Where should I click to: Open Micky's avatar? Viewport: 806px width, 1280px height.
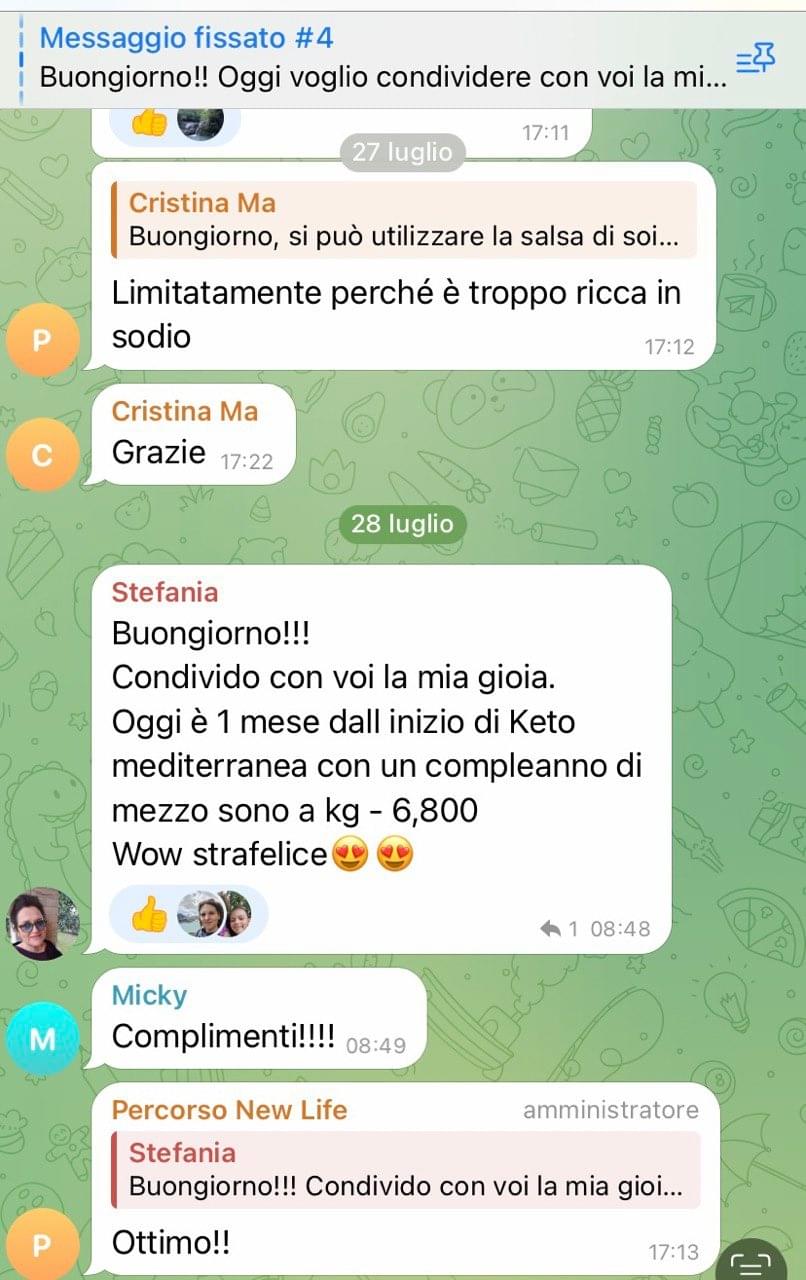pyautogui.click(x=42, y=1039)
